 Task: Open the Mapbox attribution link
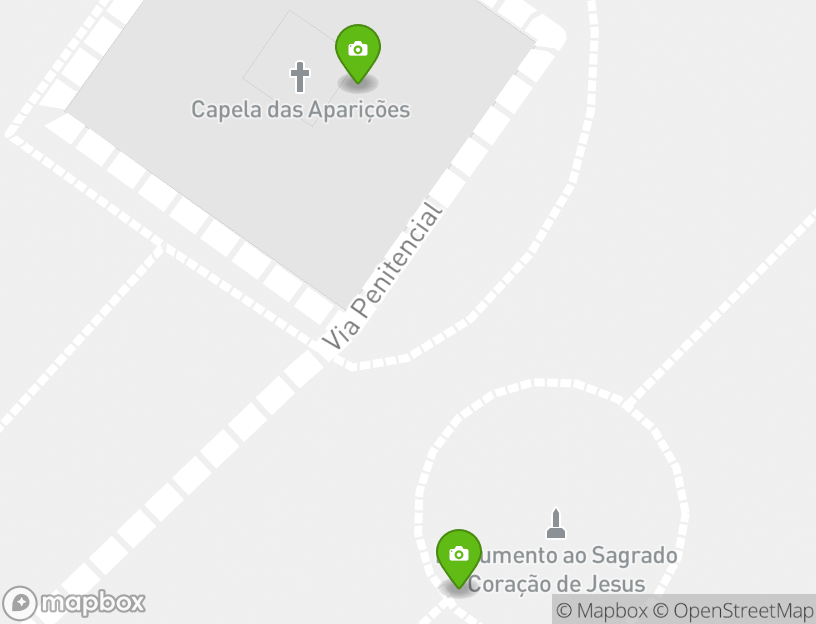tap(603, 611)
